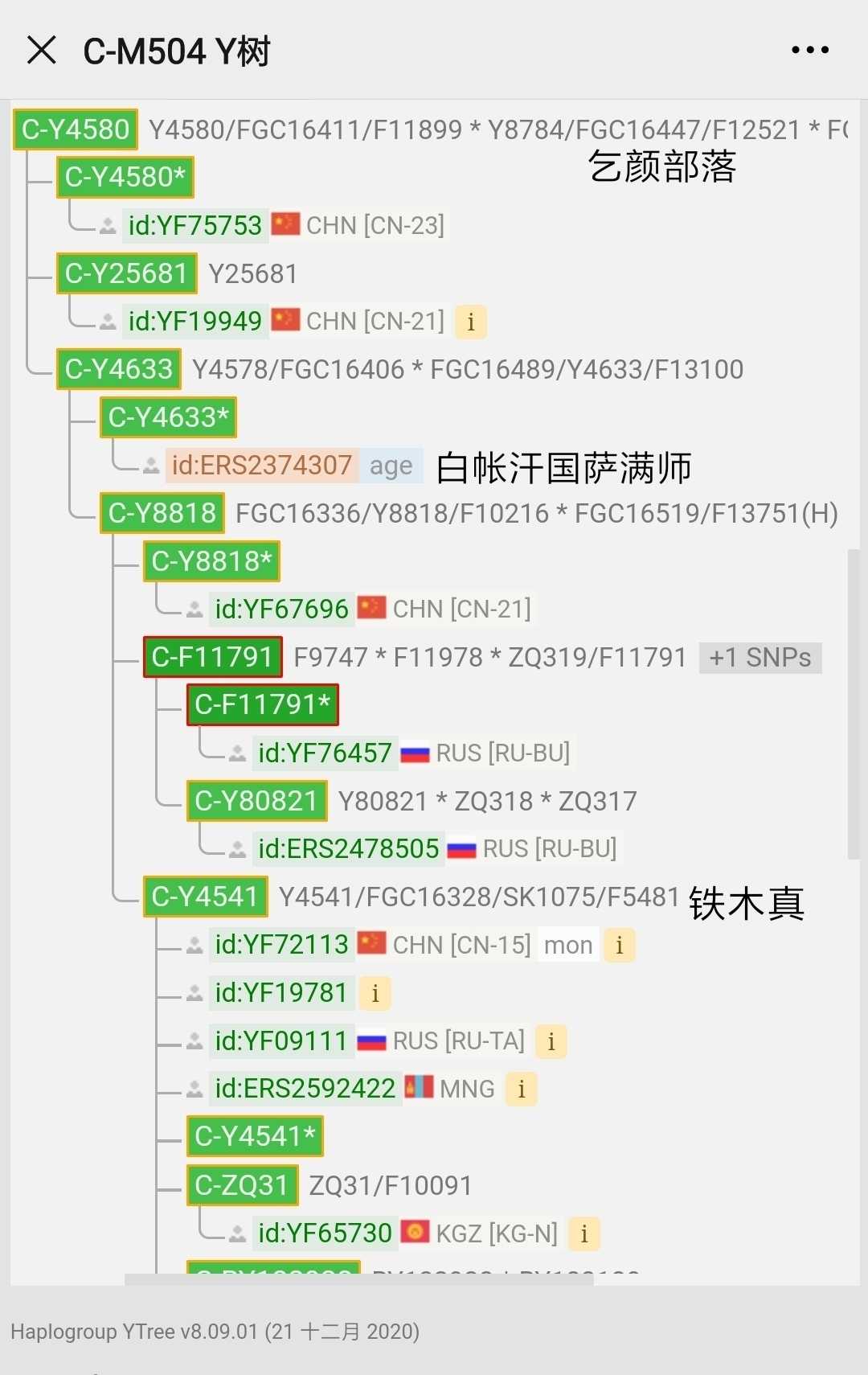Open ancient sample id:ERS2374307
The height and width of the screenshot is (1375, 868).
click(261, 465)
